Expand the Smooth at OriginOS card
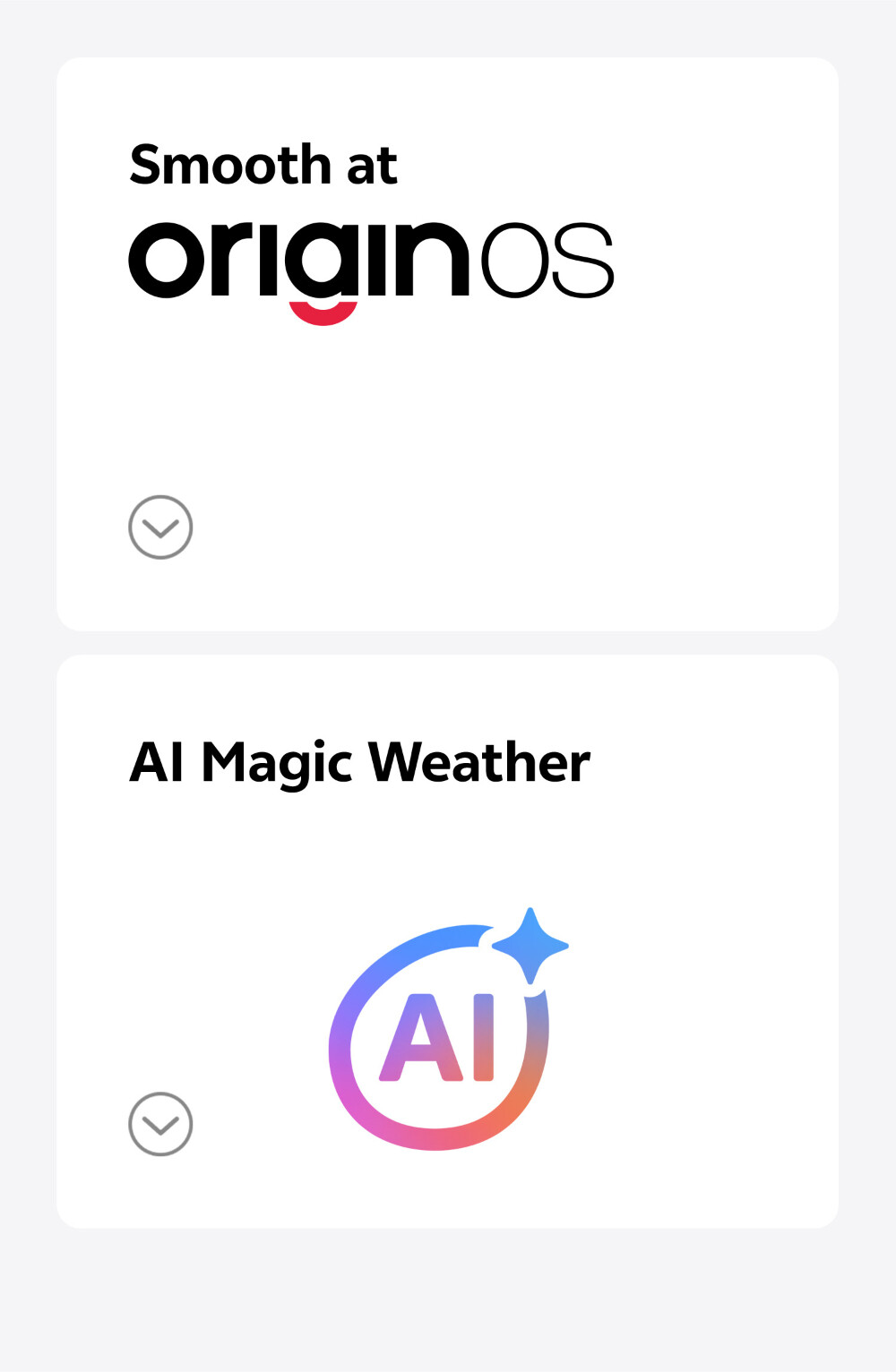Image resolution: width=896 pixels, height=1372 pixels. click(x=160, y=527)
